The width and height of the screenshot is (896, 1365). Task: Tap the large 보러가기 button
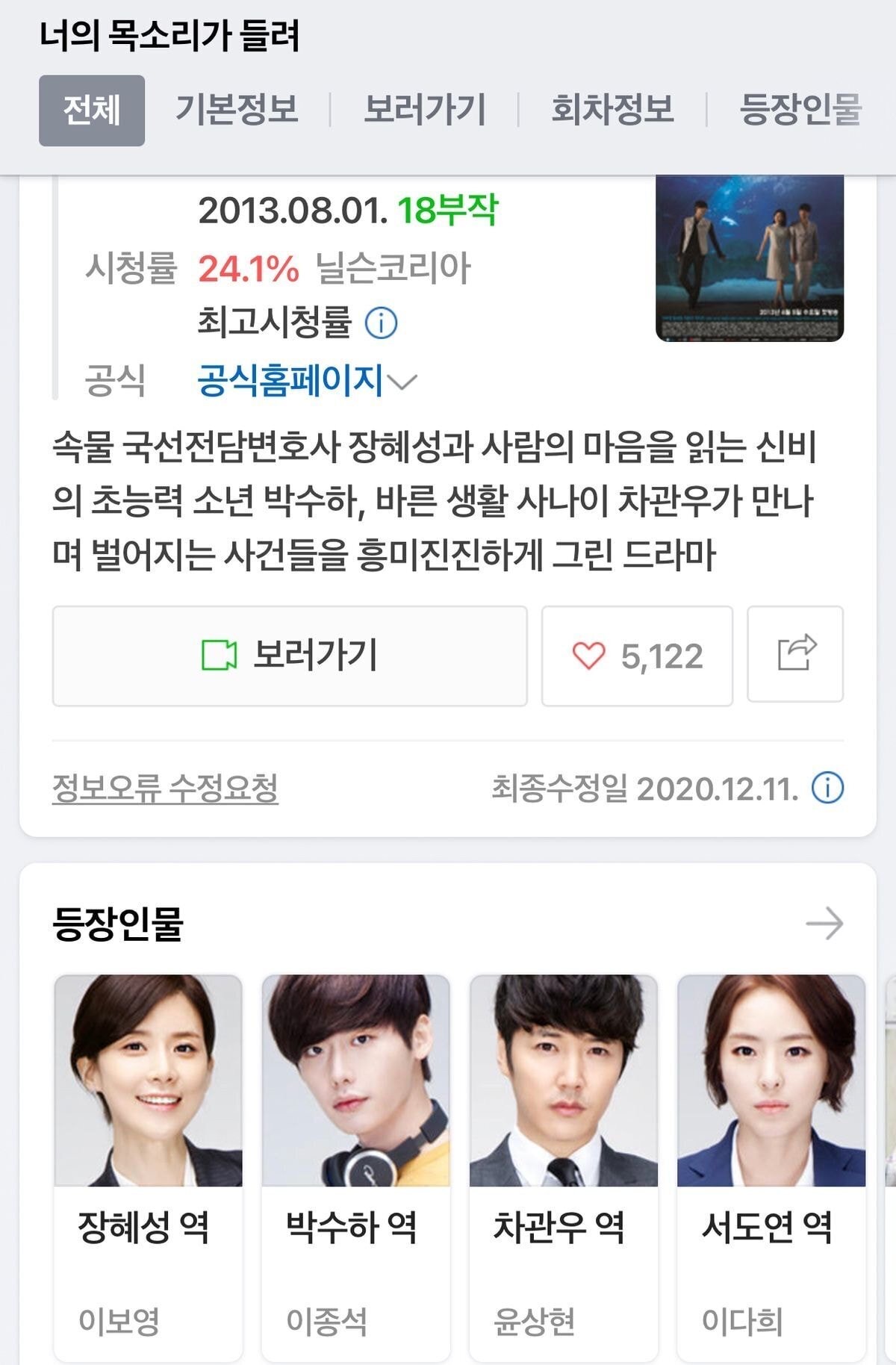click(x=290, y=656)
